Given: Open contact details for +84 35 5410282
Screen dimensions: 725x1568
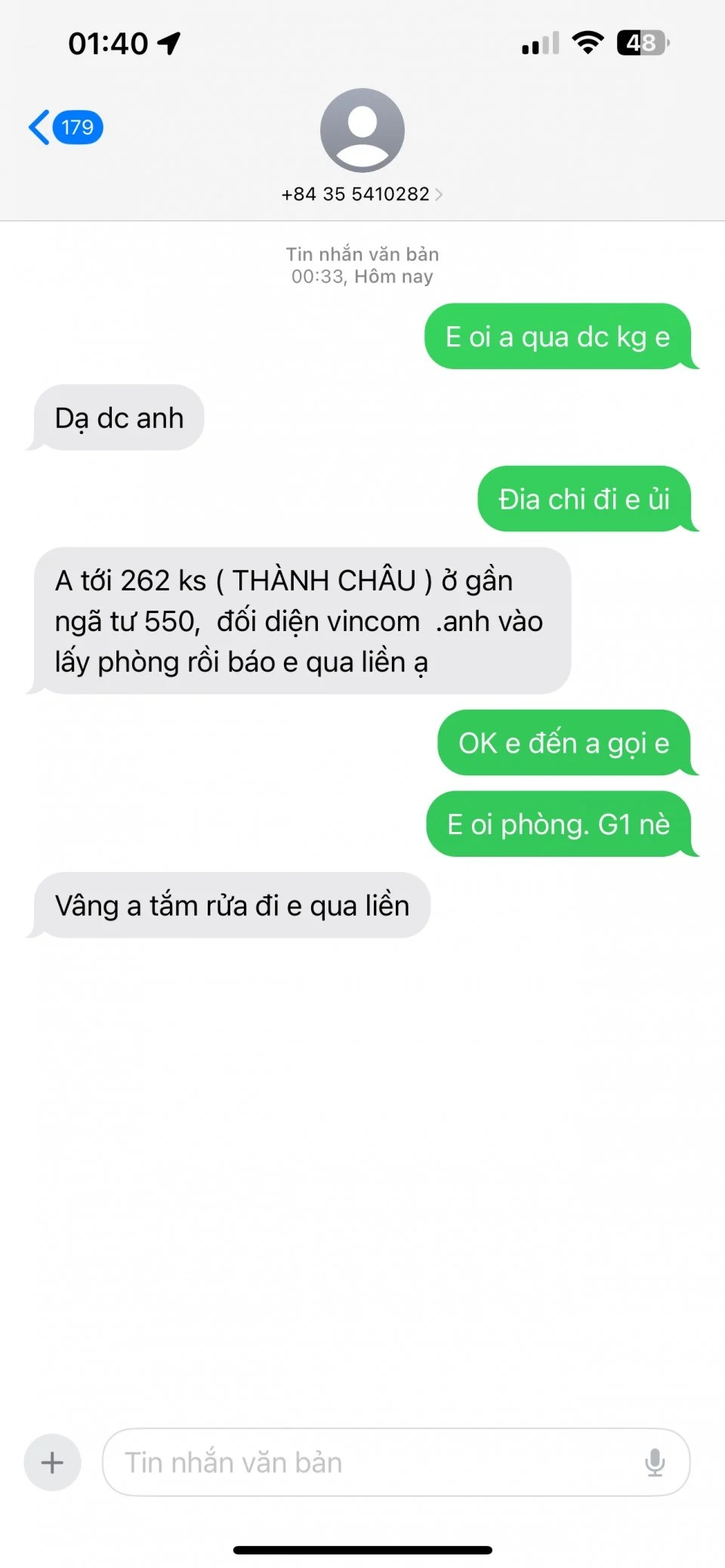Looking at the screenshot, I should point(362,194).
